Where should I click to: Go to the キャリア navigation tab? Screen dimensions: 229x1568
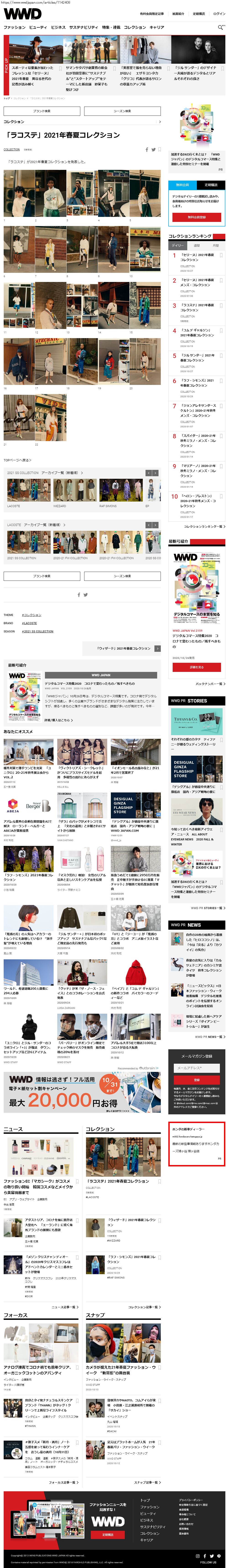(x=157, y=27)
